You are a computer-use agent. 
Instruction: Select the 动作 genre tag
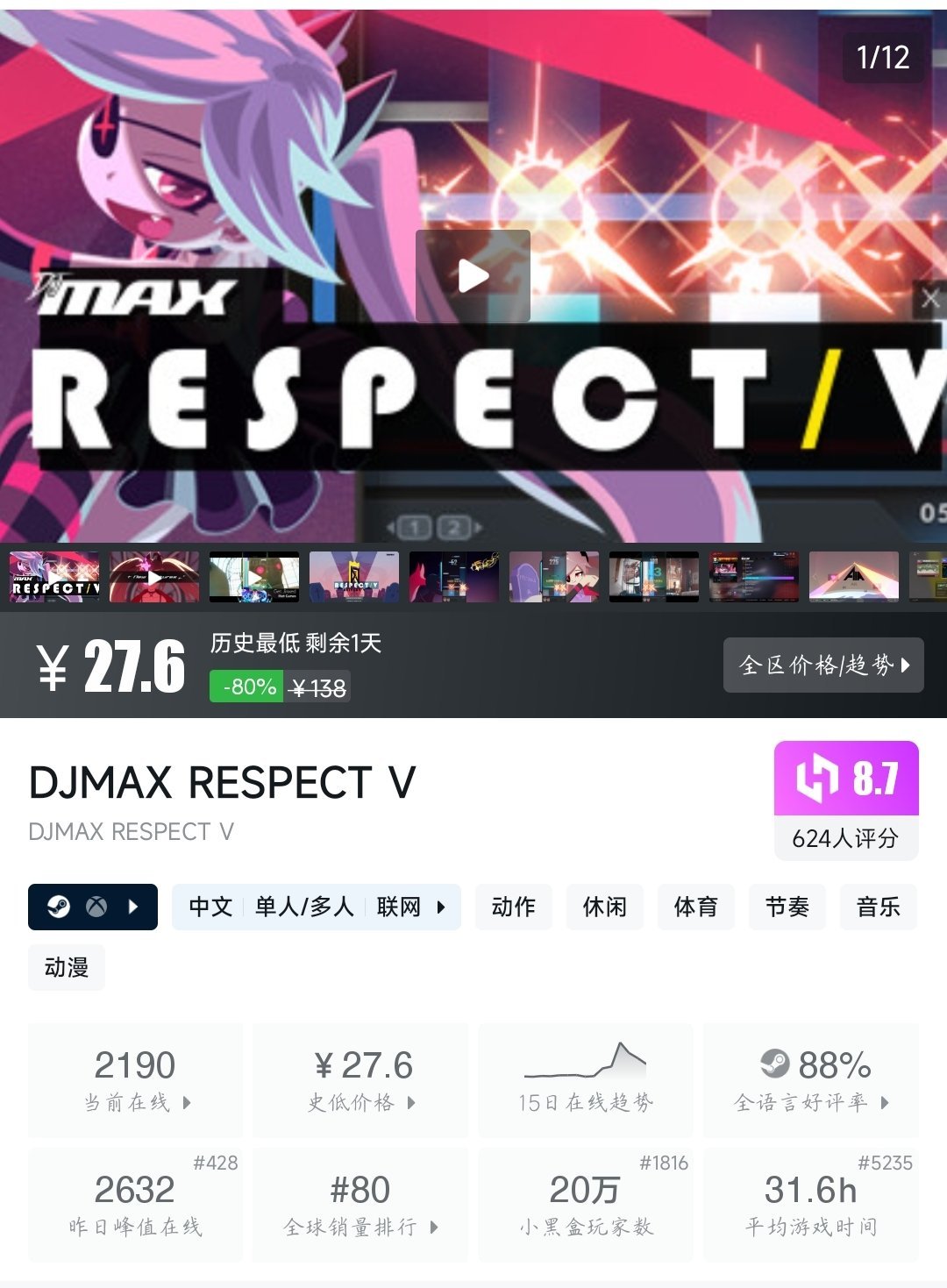point(513,907)
